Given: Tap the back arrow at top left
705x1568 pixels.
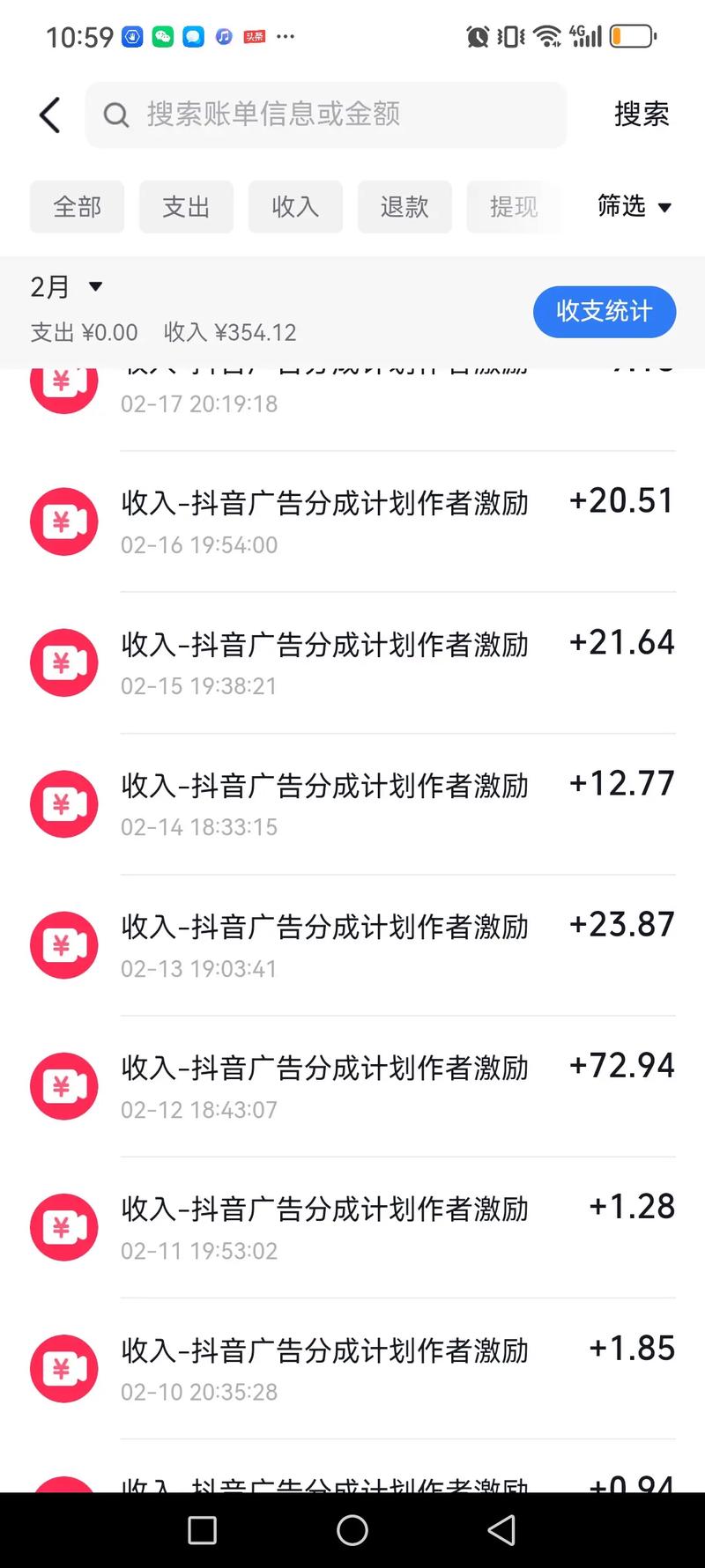Looking at the screenshot, I should [x=48, y=115].
